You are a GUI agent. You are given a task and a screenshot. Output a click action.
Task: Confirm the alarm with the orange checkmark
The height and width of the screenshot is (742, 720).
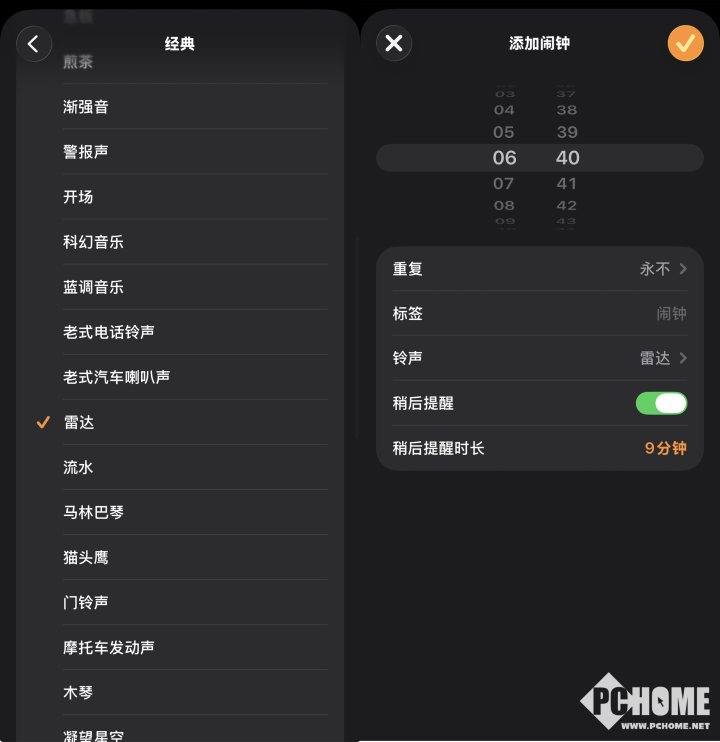(x=685, y=44)
